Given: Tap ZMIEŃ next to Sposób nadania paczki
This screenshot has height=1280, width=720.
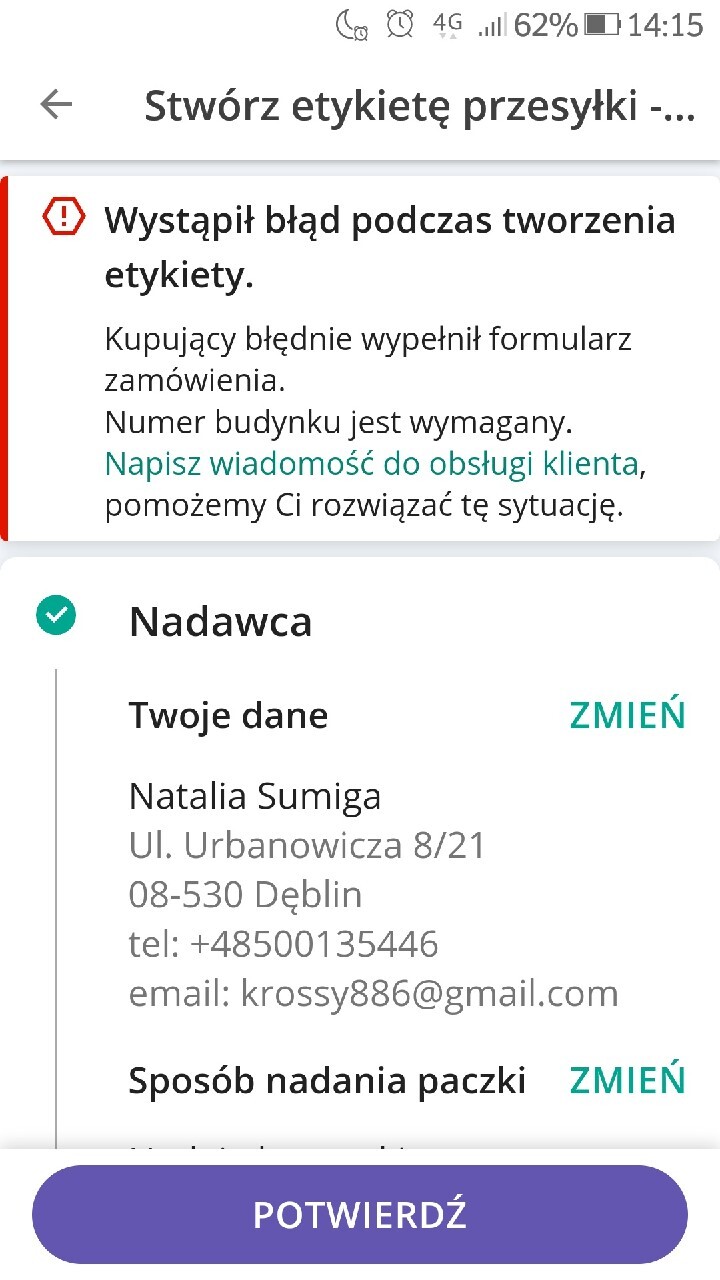Looking at the screenshot, I should coord(627,1081).
